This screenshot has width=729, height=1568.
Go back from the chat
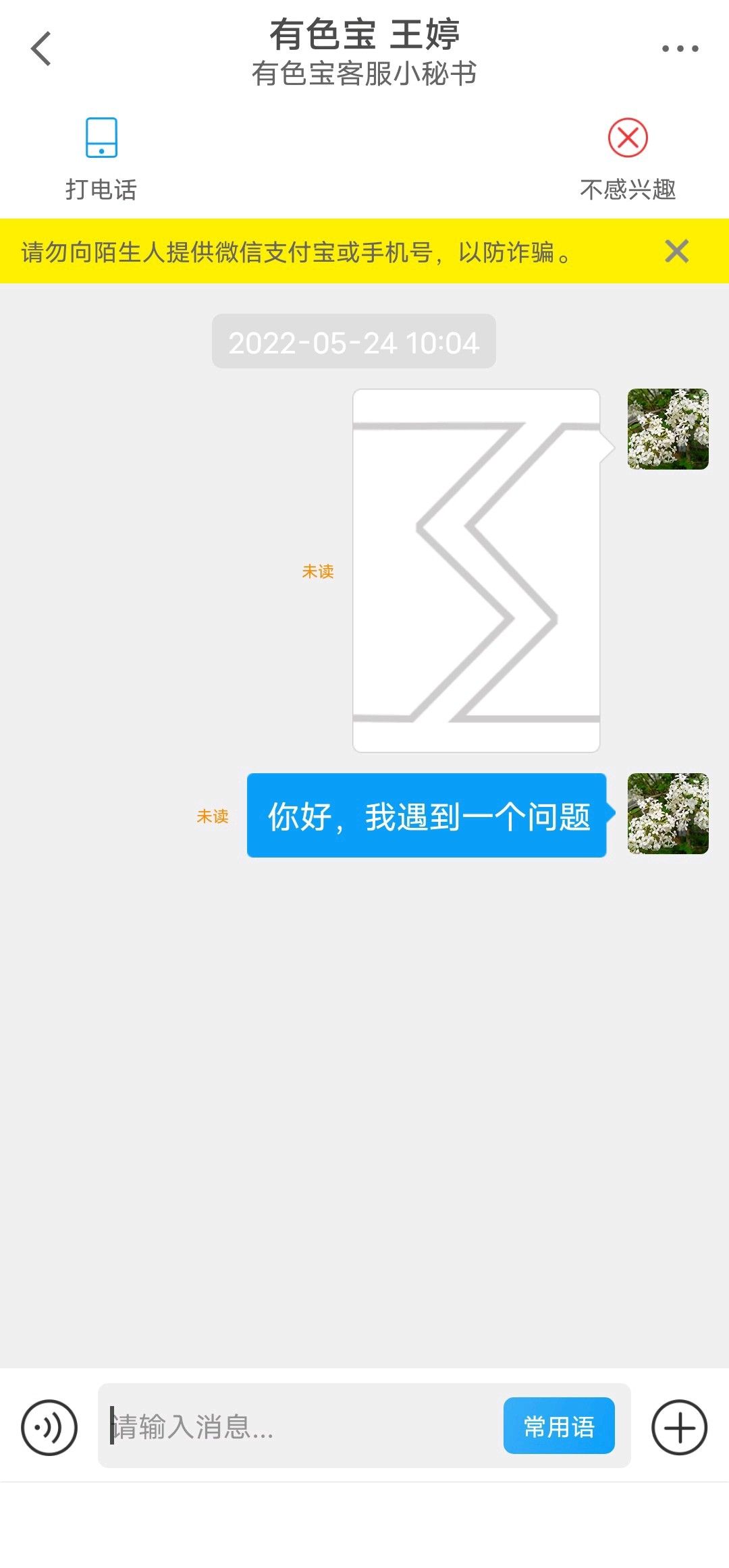click(41, 49)
